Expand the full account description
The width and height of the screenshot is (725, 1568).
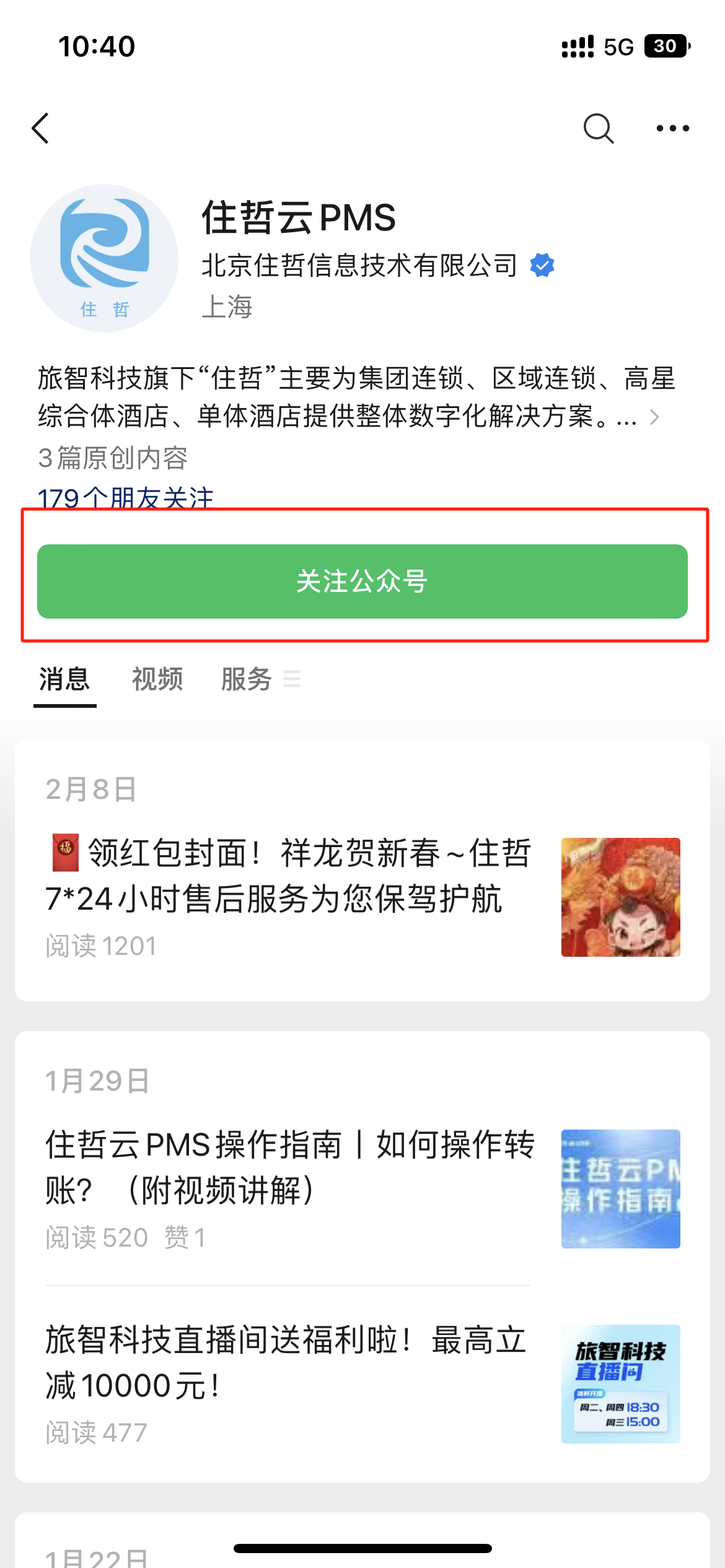654,417
